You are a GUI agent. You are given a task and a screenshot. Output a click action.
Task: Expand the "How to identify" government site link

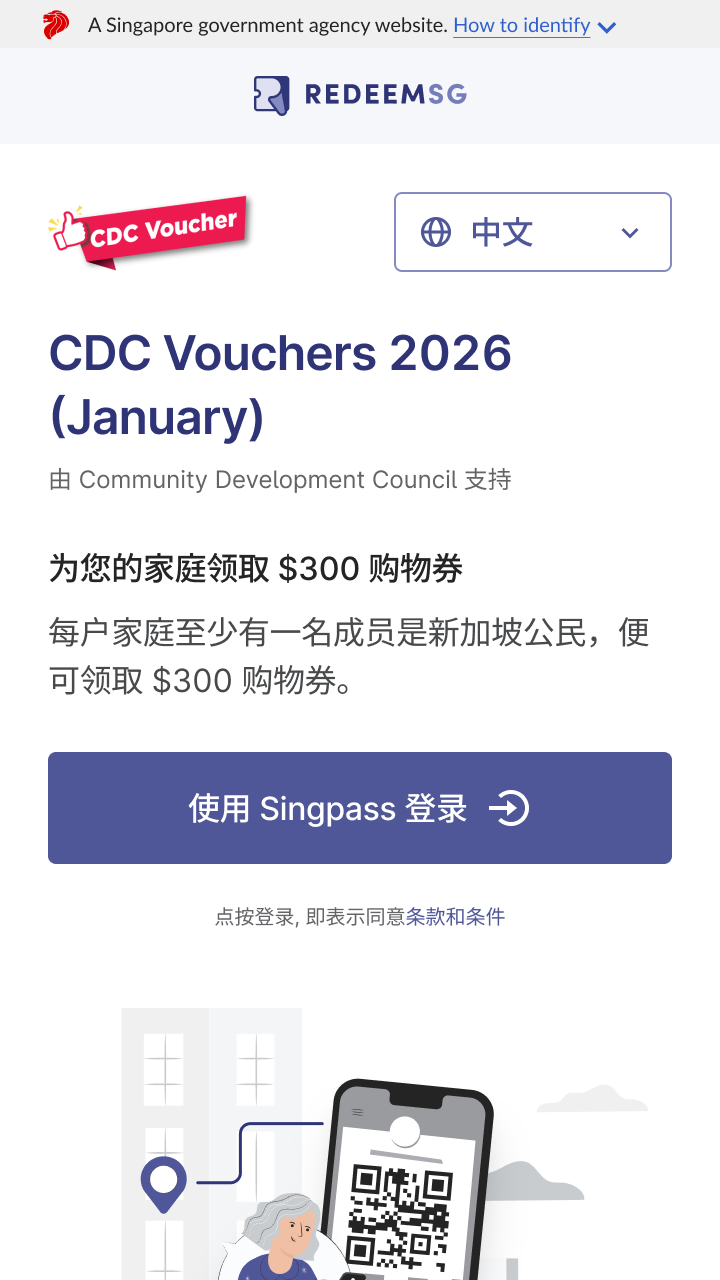pyautogui.click(x=534, y=26)
